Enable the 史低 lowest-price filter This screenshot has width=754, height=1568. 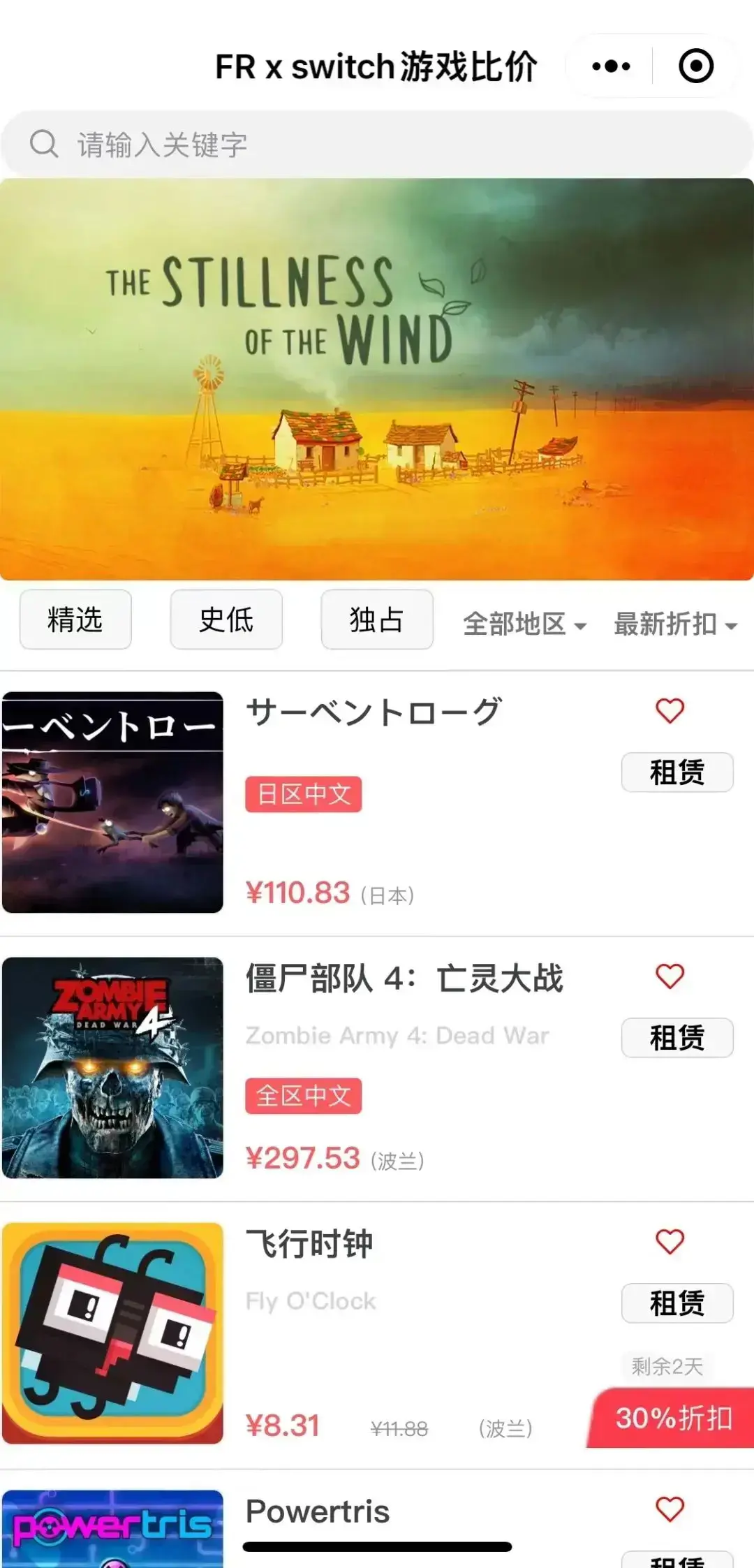tap(226, 620)
